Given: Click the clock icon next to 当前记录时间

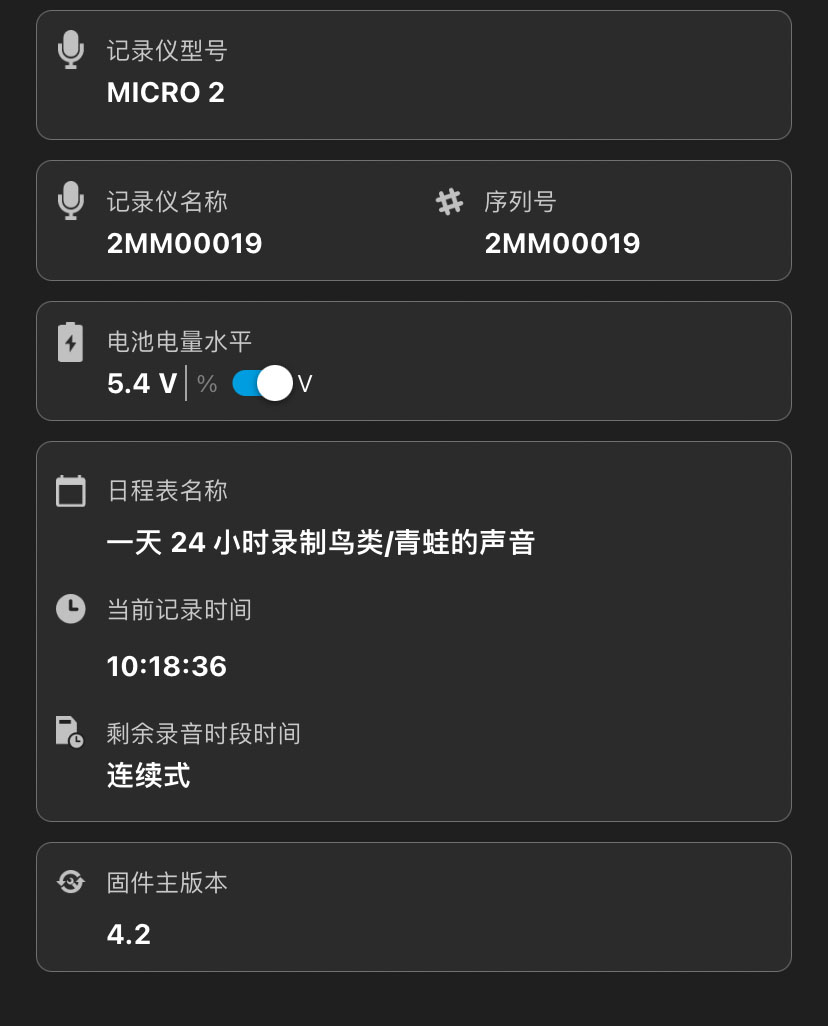Looking at the screenshot, I should coord(70,609).
